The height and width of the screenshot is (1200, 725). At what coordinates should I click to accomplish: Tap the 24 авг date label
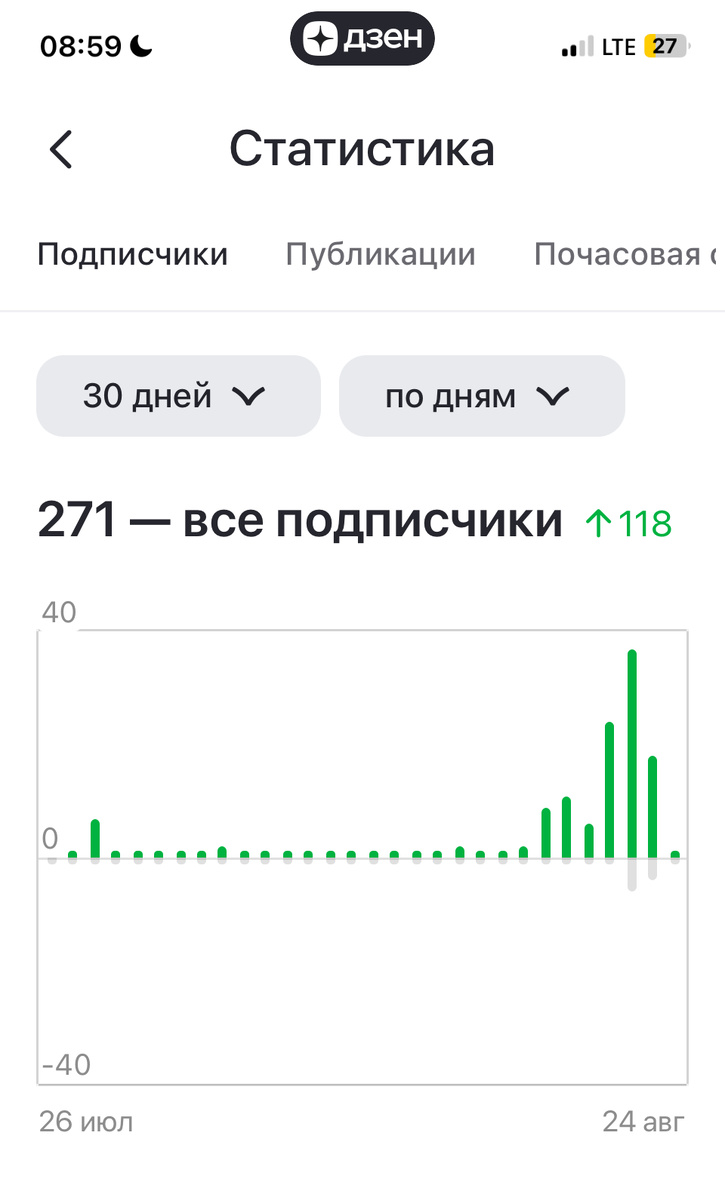pos(645,1121)
